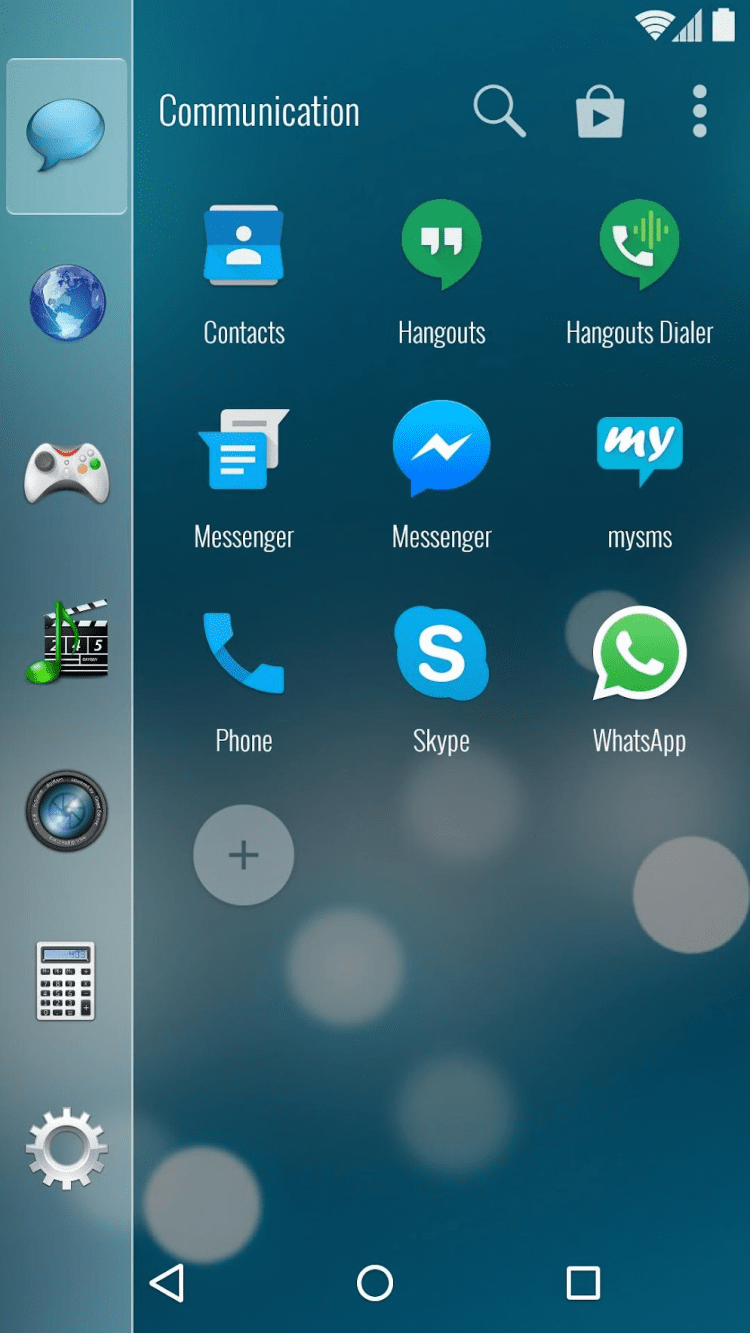Viewport: 750px width, 1333px height.
Task: Open the Hangouts Dialer app
Action: pyautogui.click(x=639, y=245)
